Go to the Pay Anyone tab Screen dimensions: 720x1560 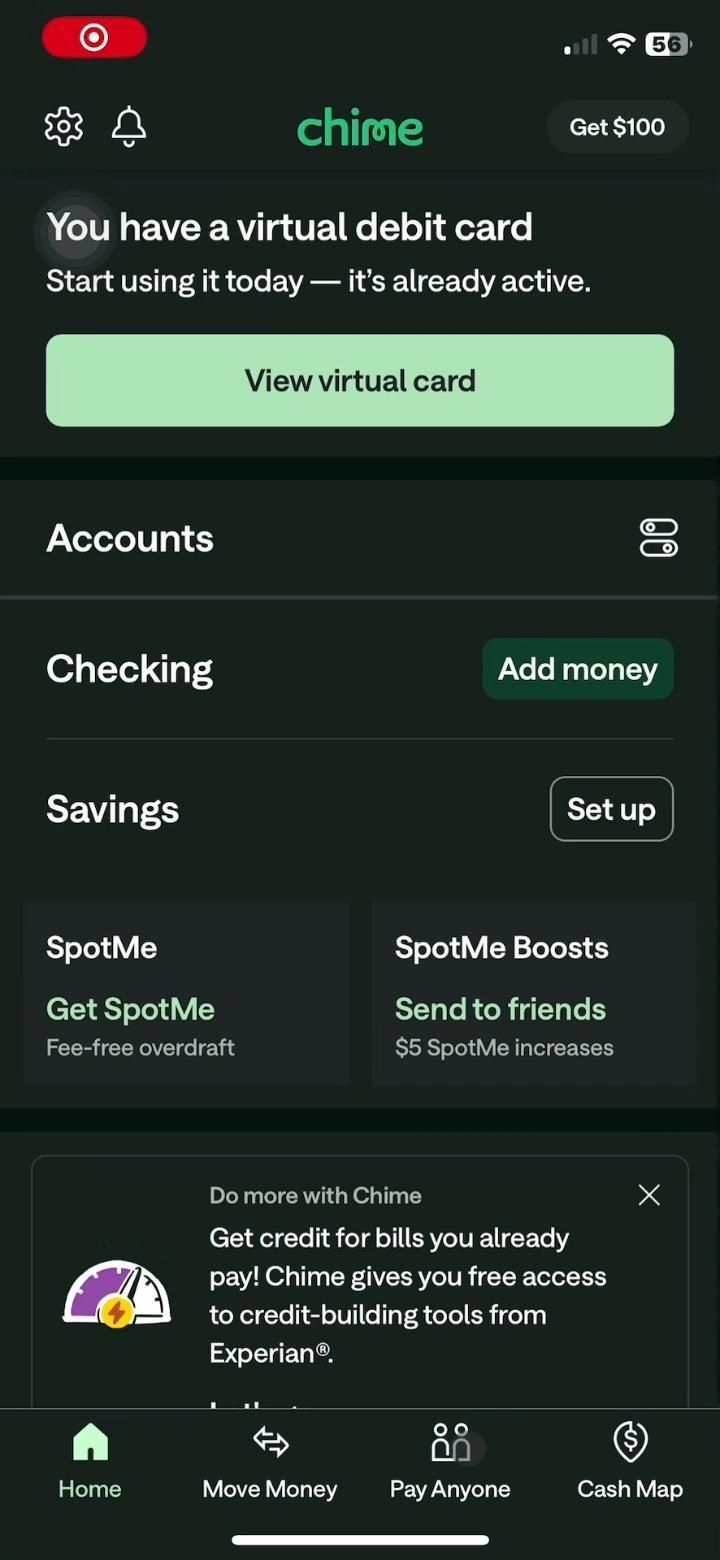click(450, 1461)
